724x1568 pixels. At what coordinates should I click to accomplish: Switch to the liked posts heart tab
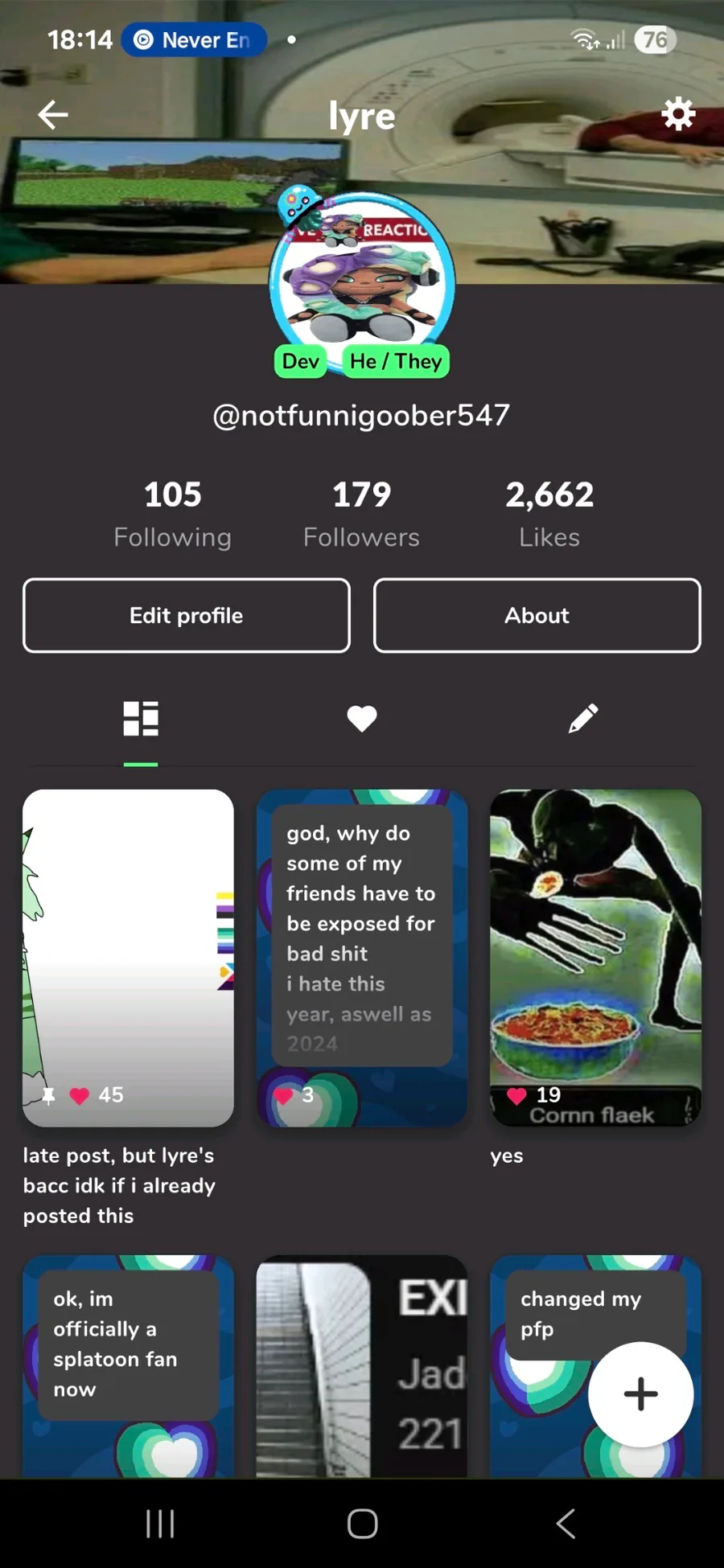click(x=362, y=718)
